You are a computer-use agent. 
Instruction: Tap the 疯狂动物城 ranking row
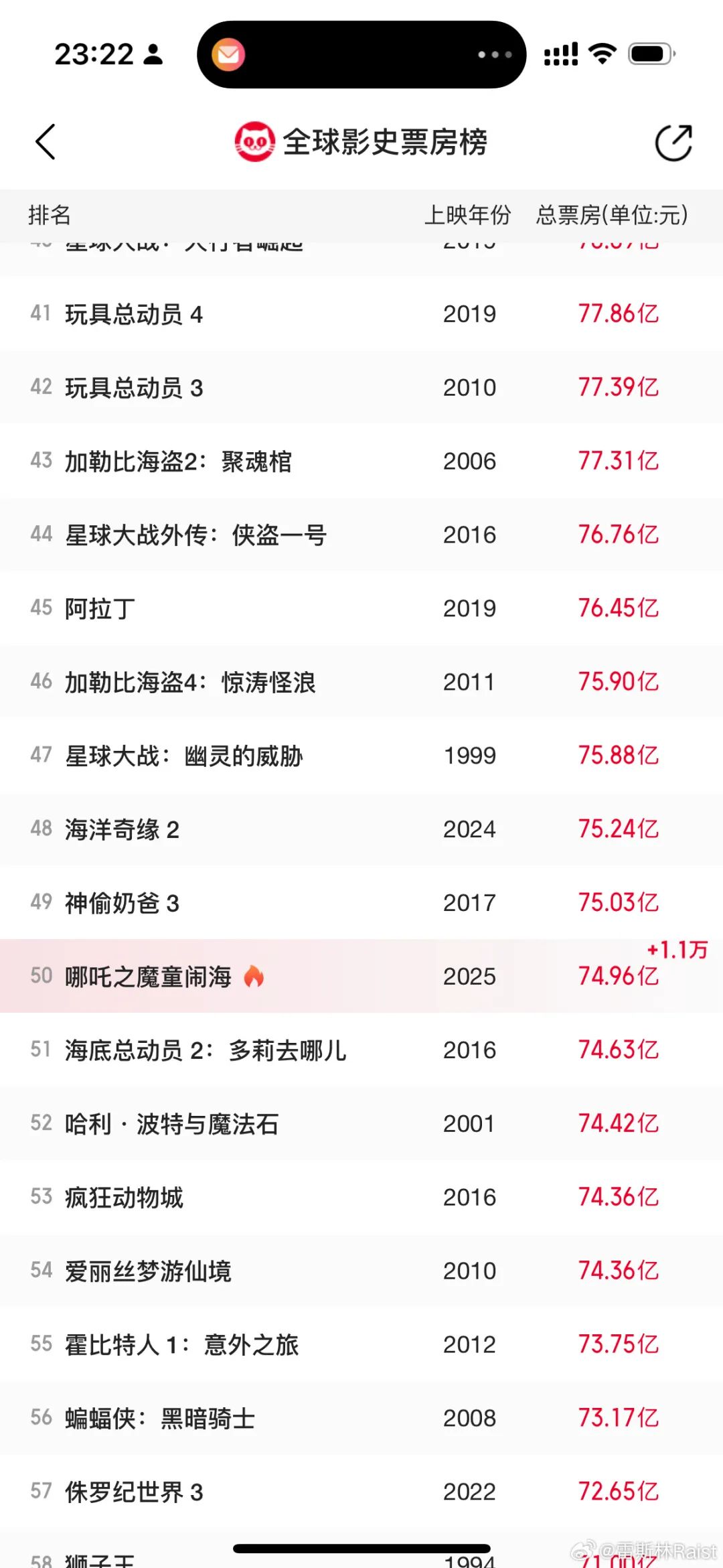click(x=124, y=1198)
